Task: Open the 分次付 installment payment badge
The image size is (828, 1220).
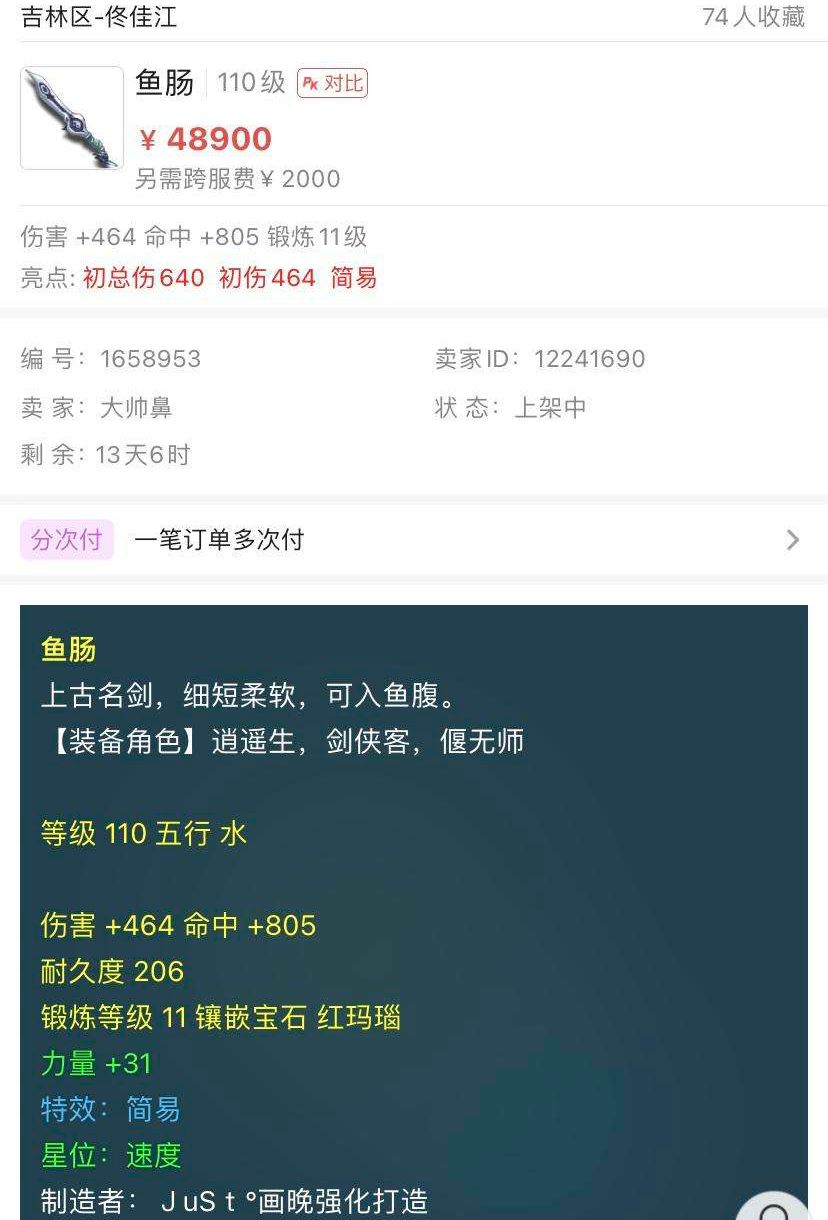Action: click(66, 540)
